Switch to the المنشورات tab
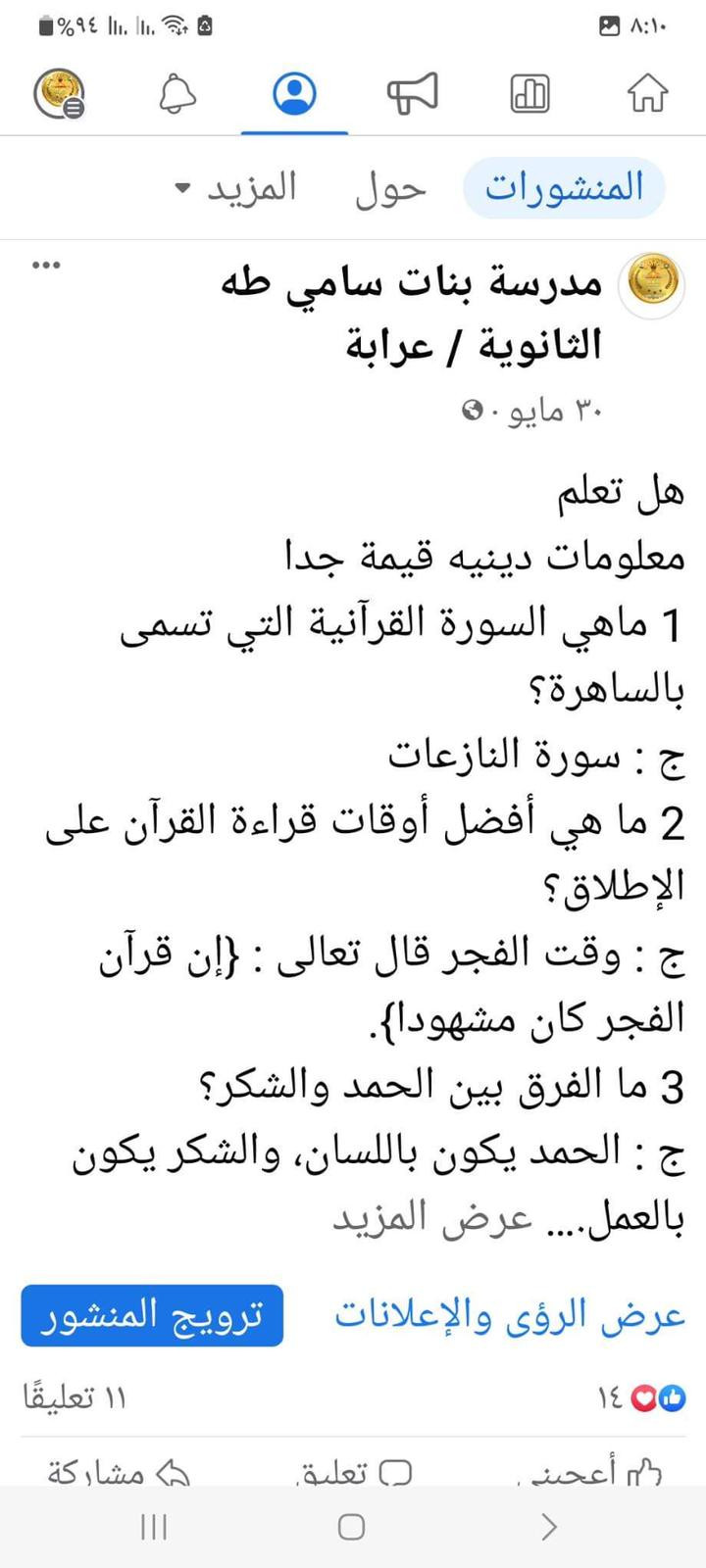Image resolution: width=706 pixels, height=1568 pixels. point(565,187)
